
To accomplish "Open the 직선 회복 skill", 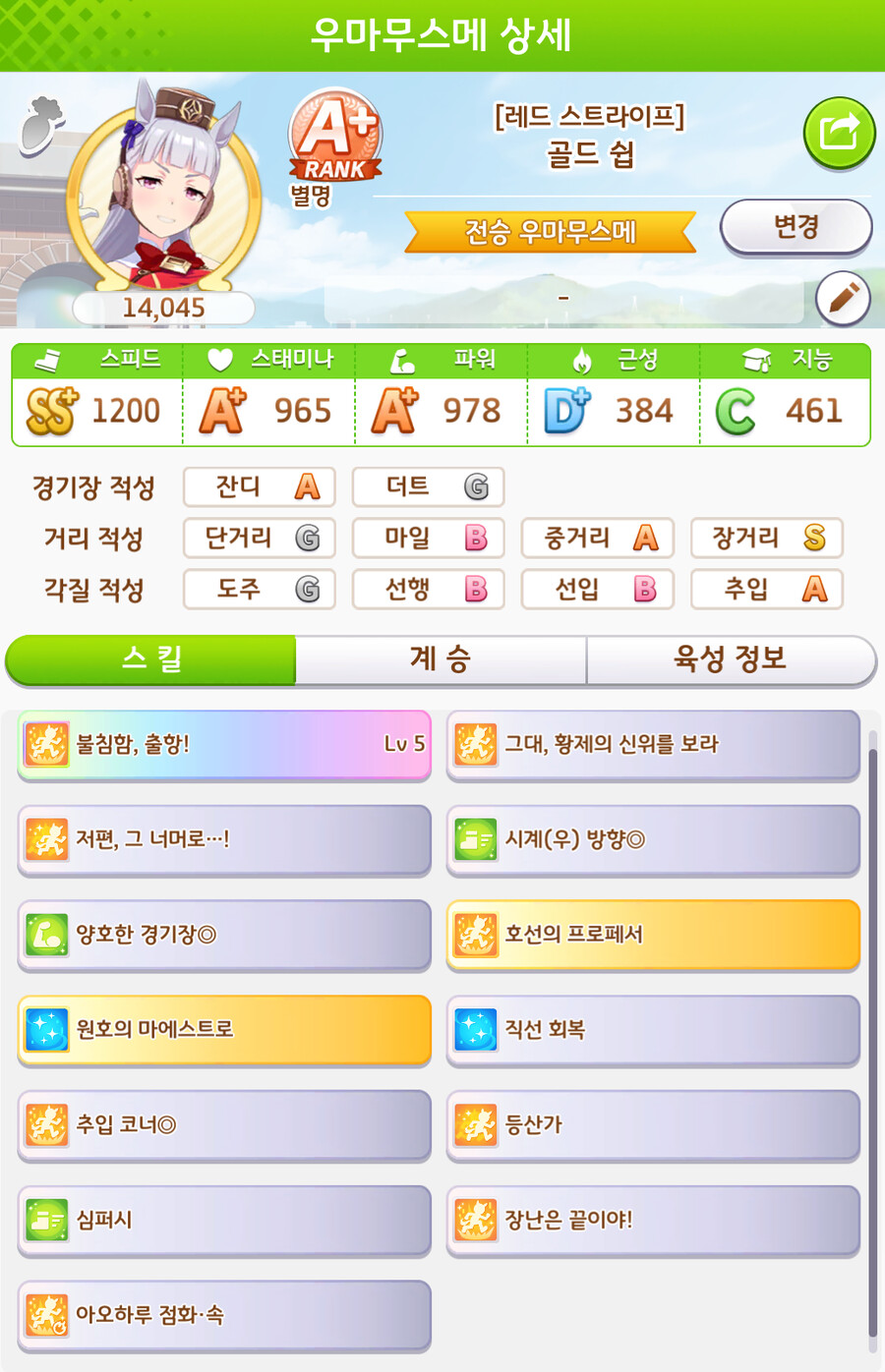I will 653,1029.
